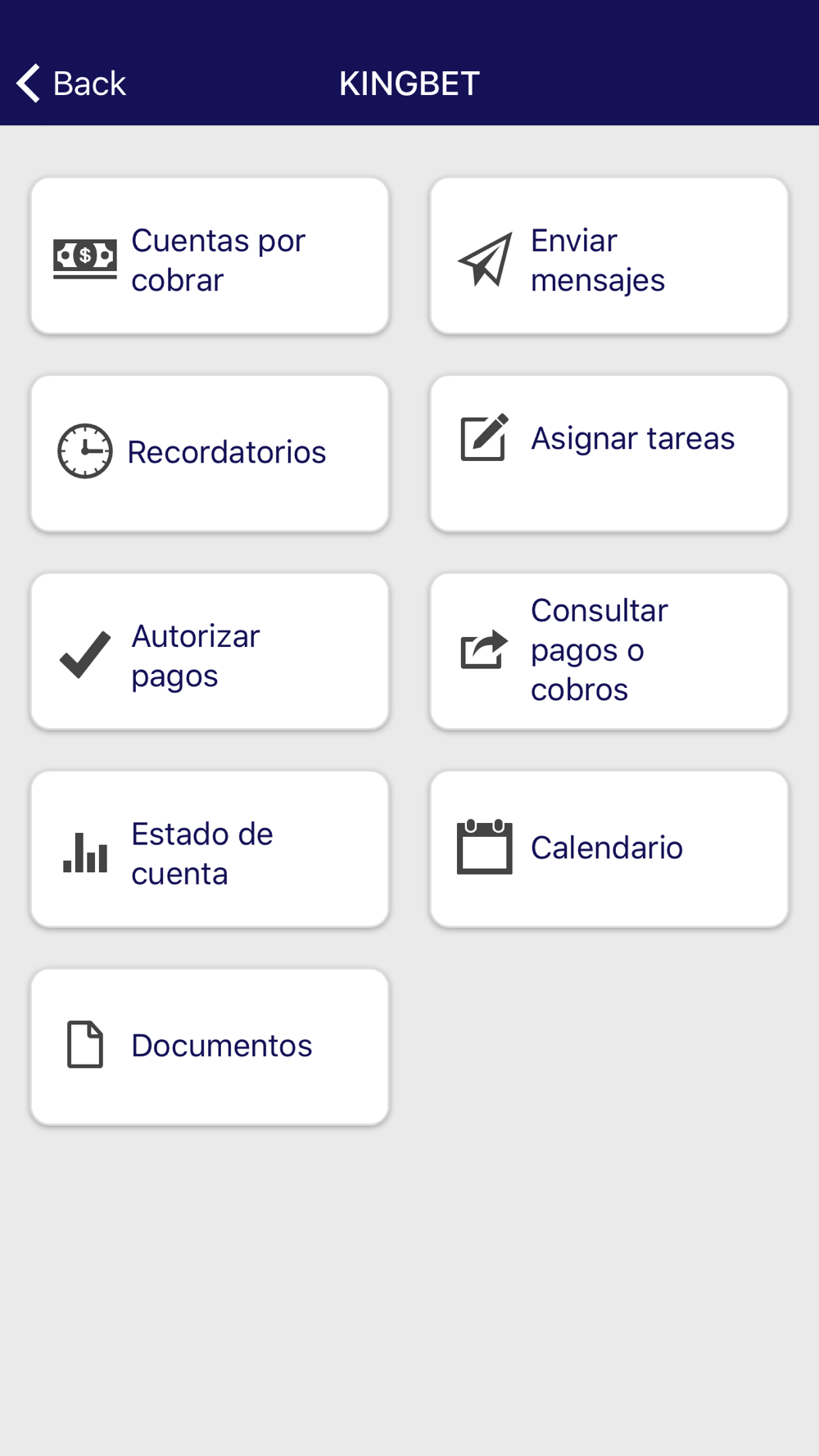Open Documentos
This screenshot has height=1456, width=819.
point(210,1047)
